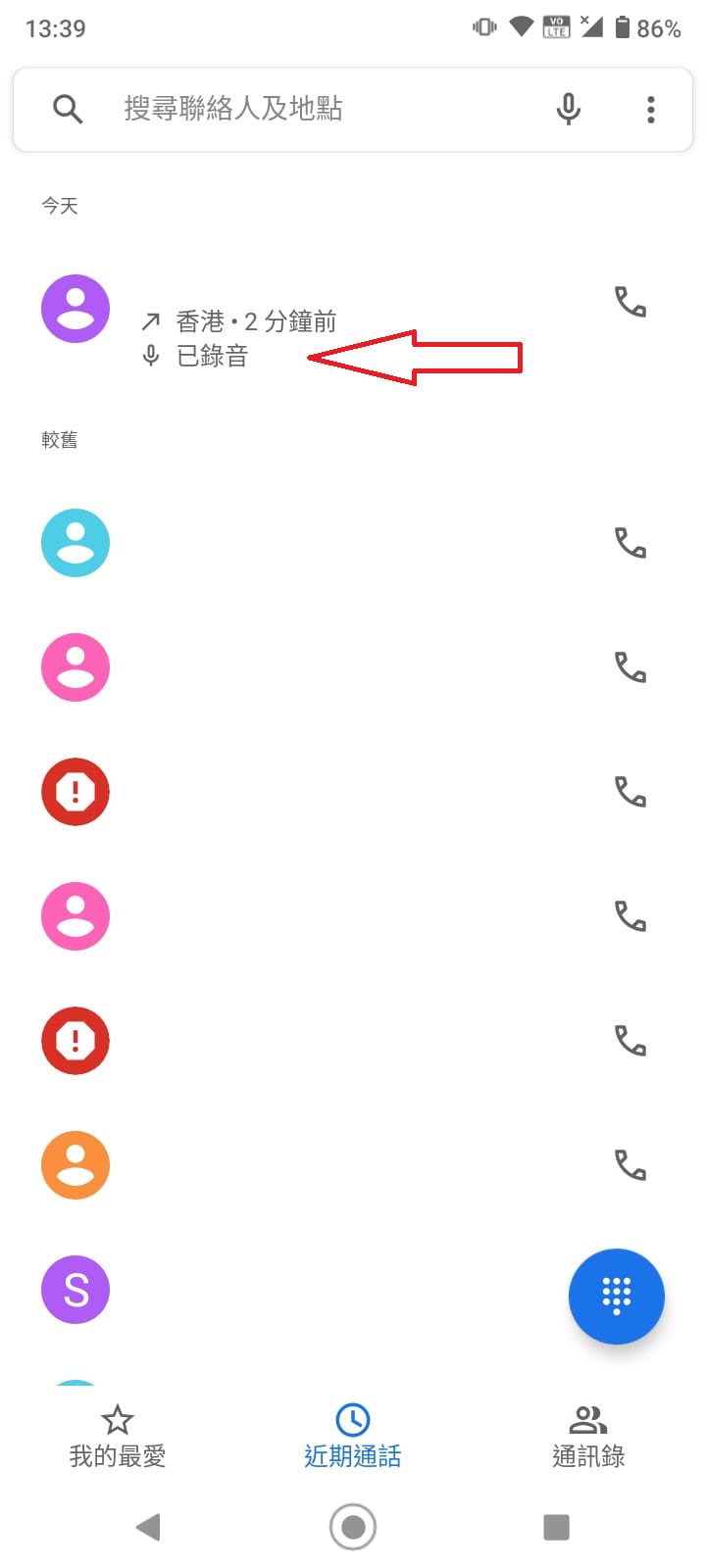Open the search contacts and places field

coord(294,109)
